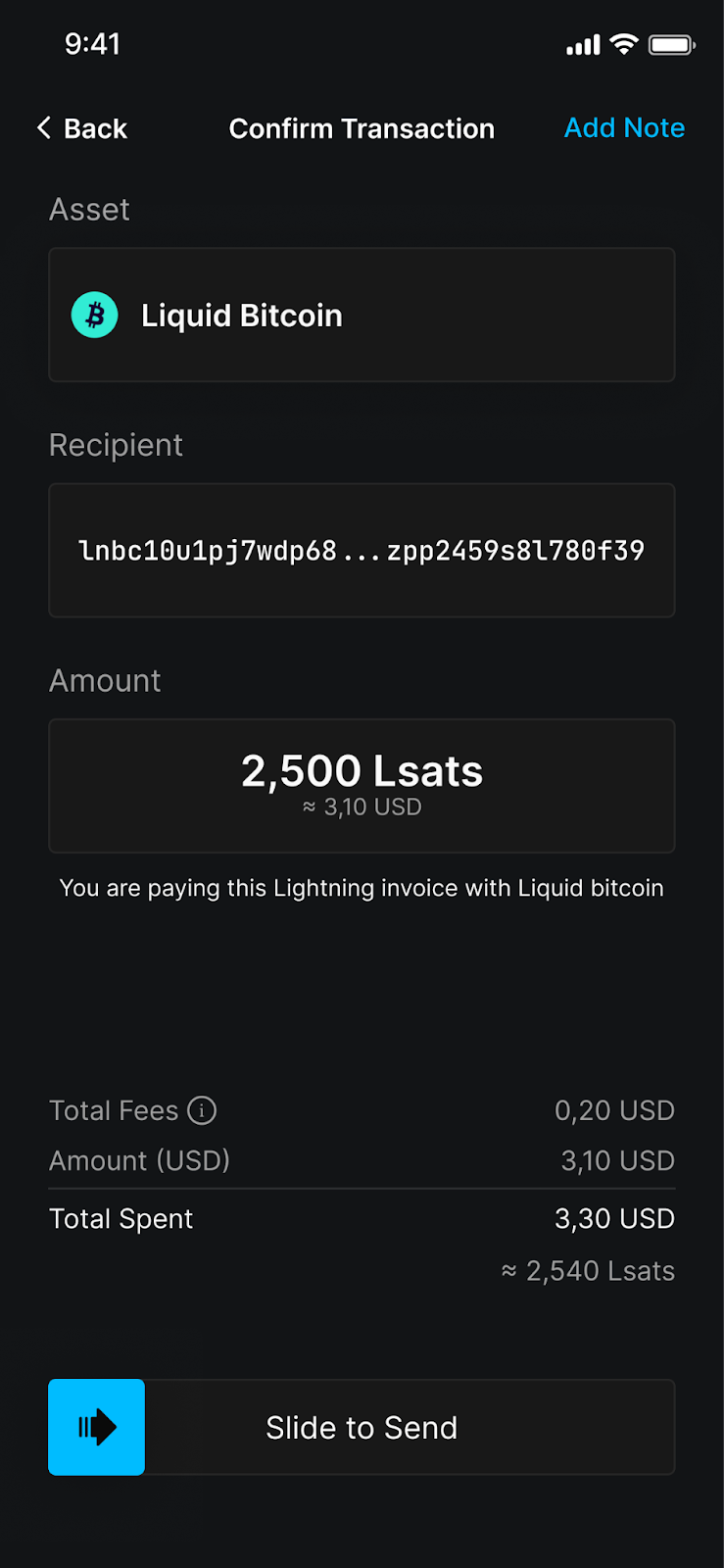
Task: Tap the Total Spent row
Action: [362, 1218]
